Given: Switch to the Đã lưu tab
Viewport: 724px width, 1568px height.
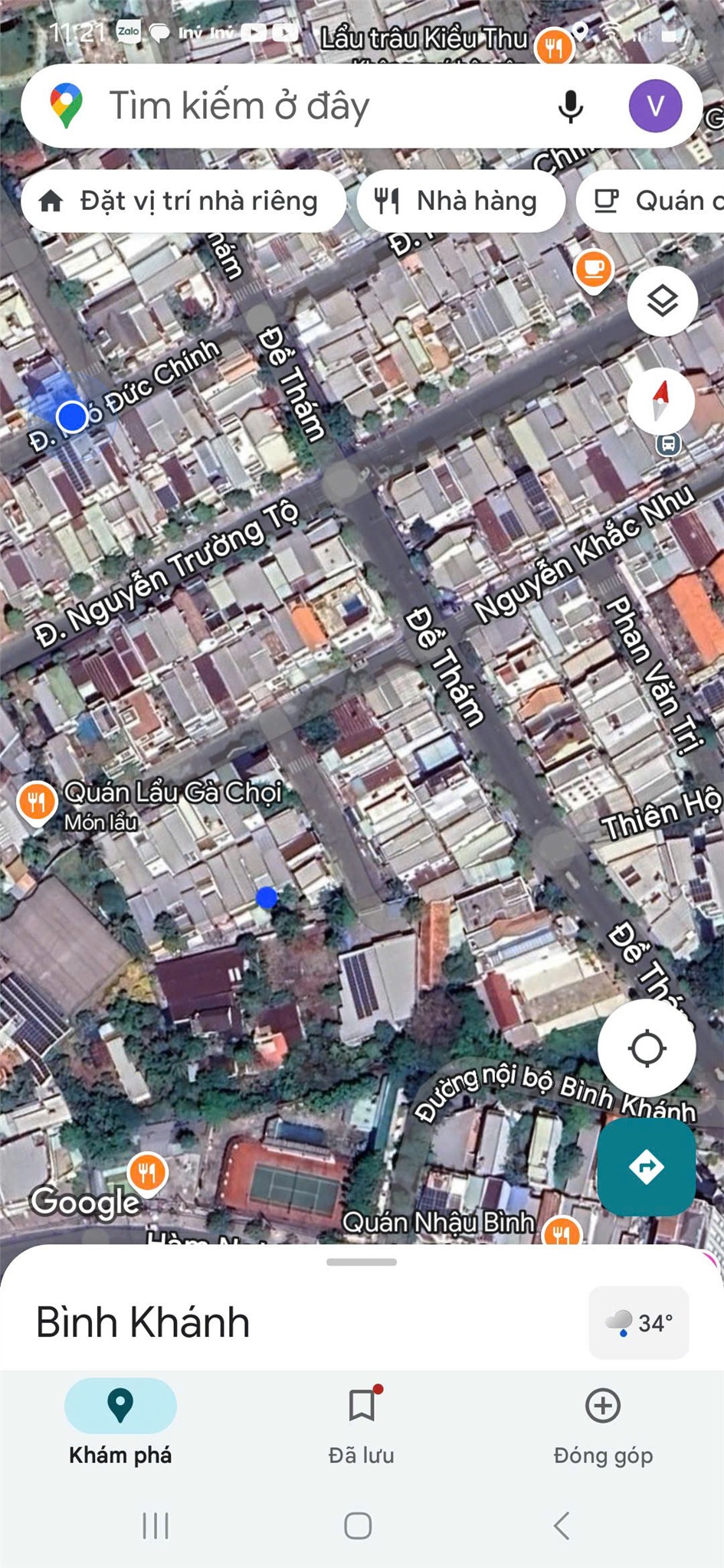Looking at the screenshot, I should coord(361,1424).
